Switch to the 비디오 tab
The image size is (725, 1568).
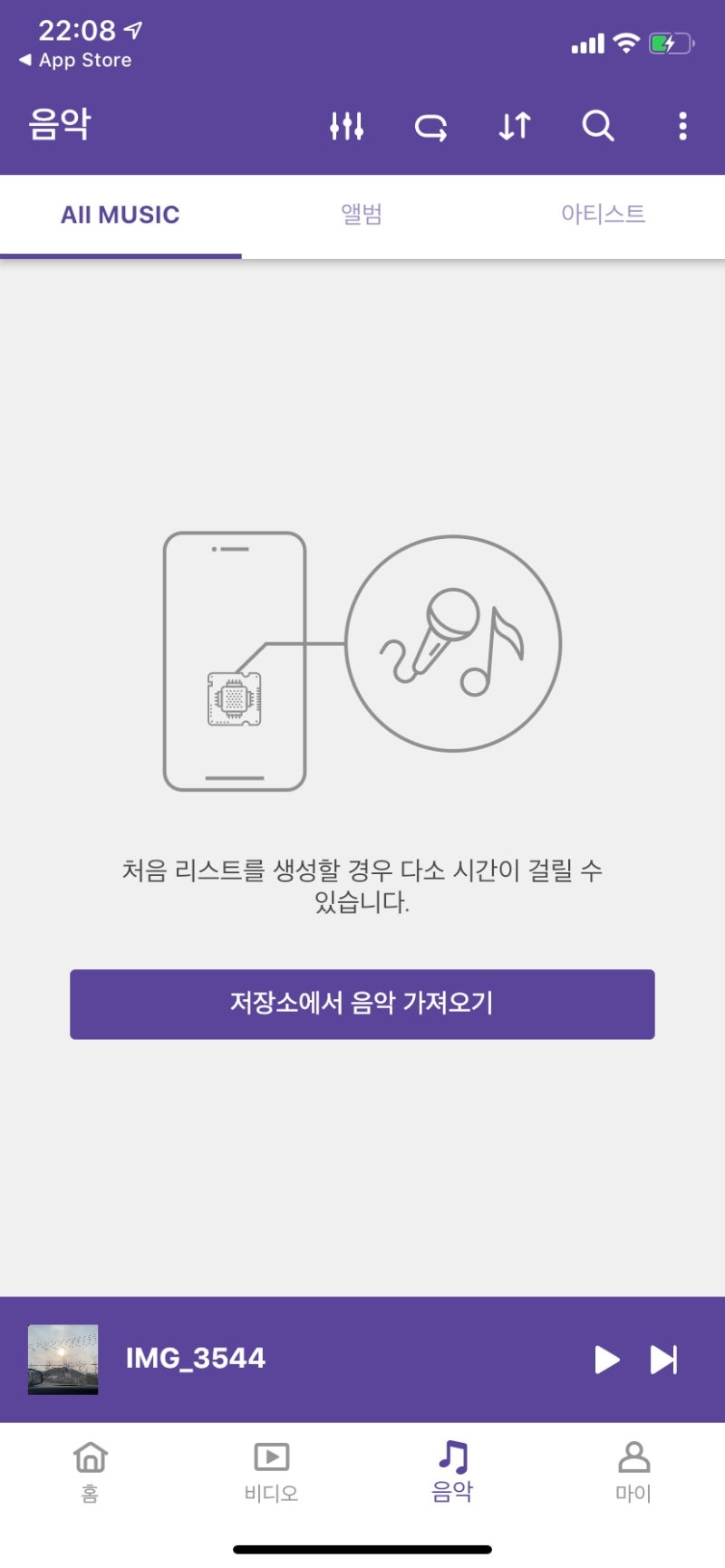click(x=271, y=1472)
